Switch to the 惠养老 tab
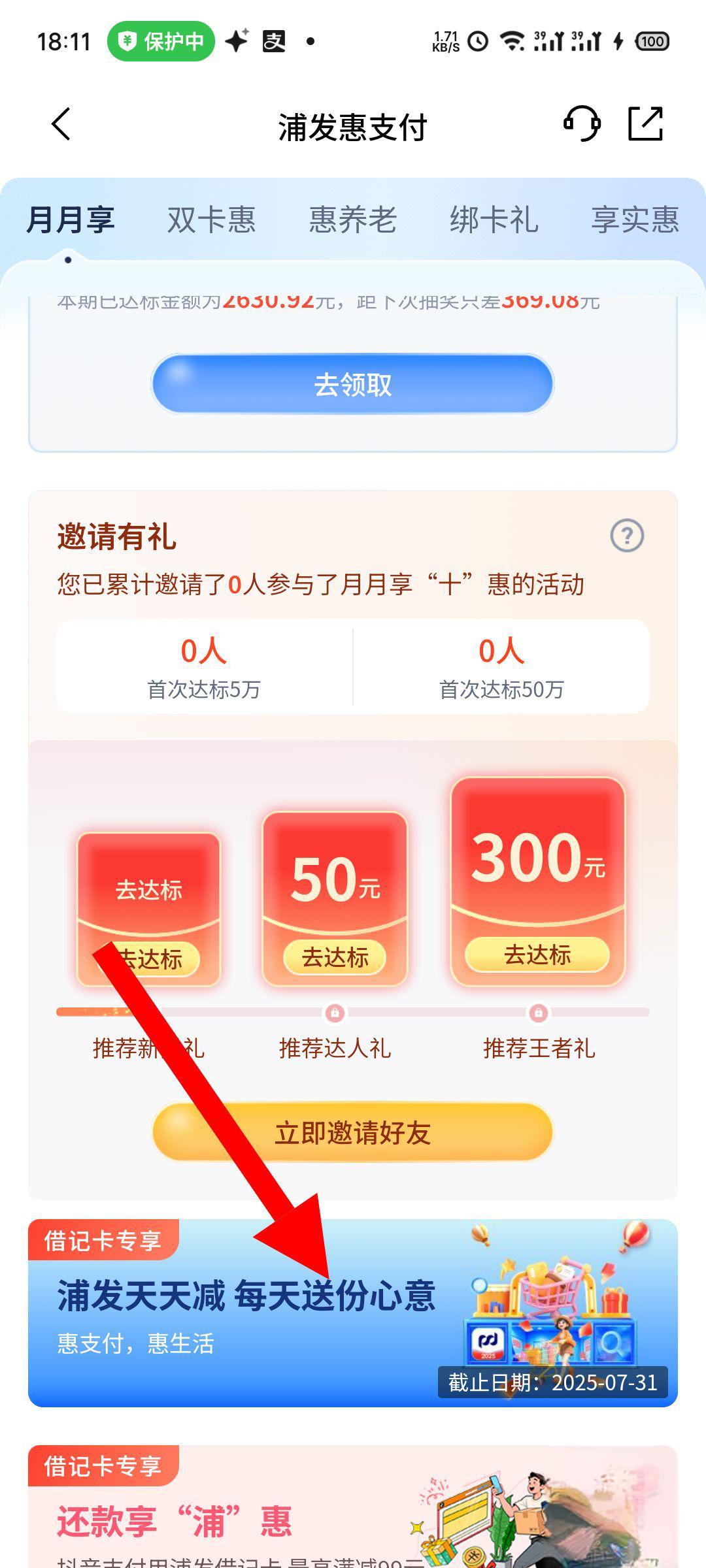This screenshot has height=1568, width=706. click(x=352, y=220)
